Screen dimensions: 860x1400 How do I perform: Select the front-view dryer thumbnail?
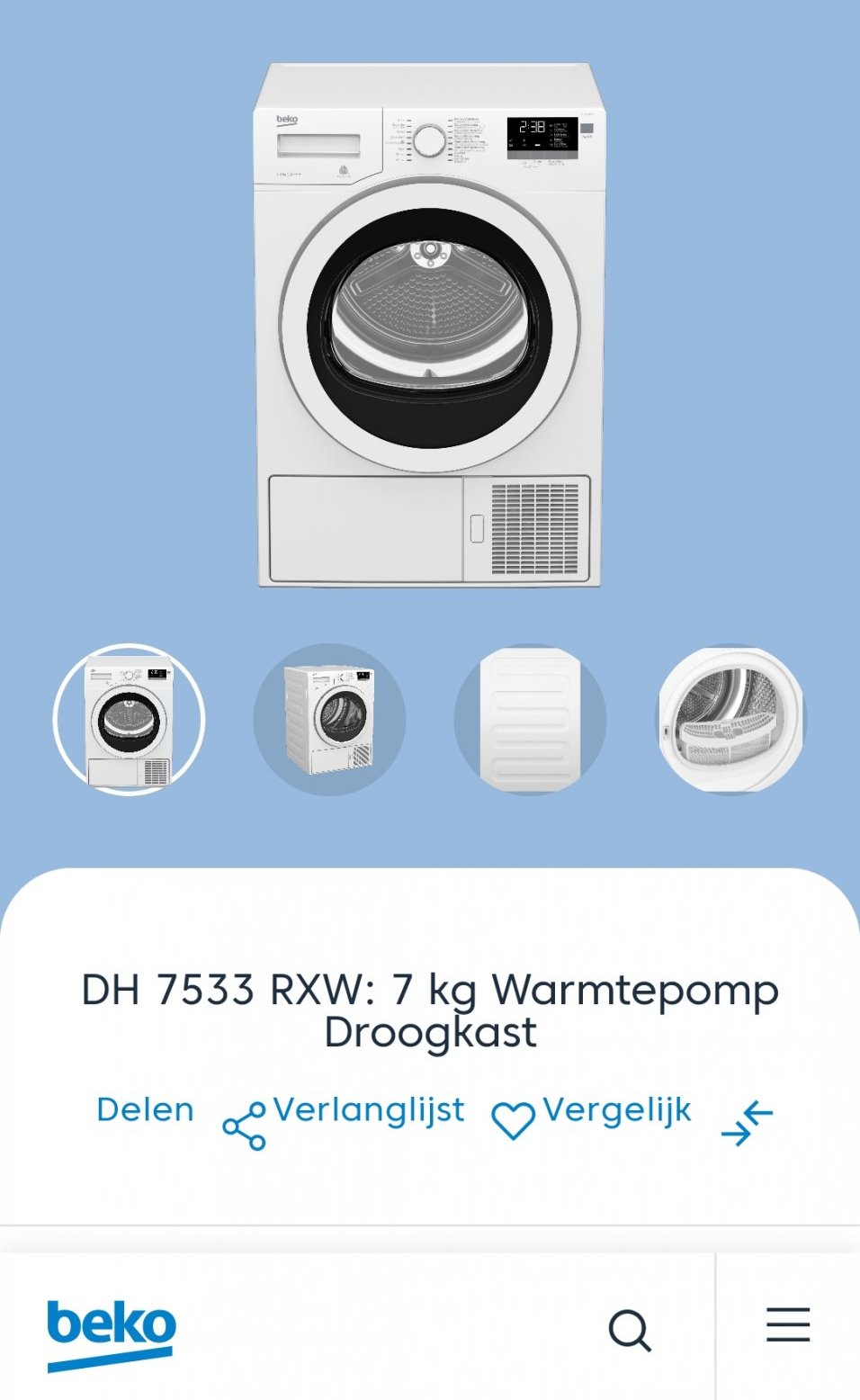pos(130,720)
